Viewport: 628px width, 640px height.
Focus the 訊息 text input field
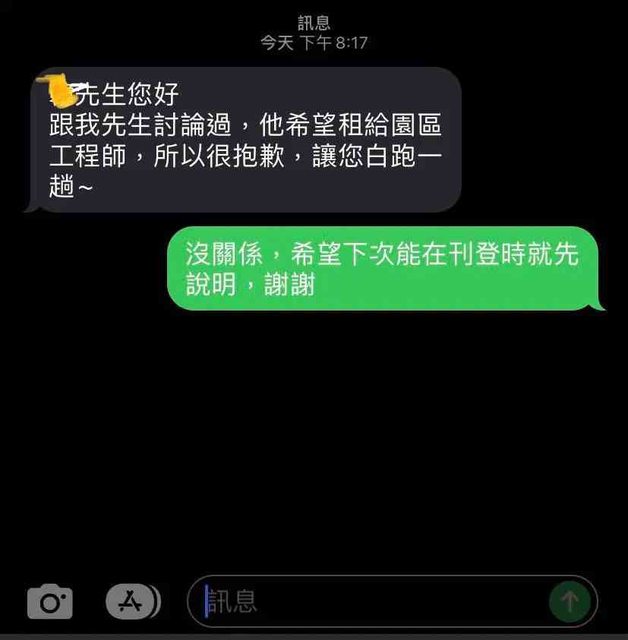click(370, 601)
